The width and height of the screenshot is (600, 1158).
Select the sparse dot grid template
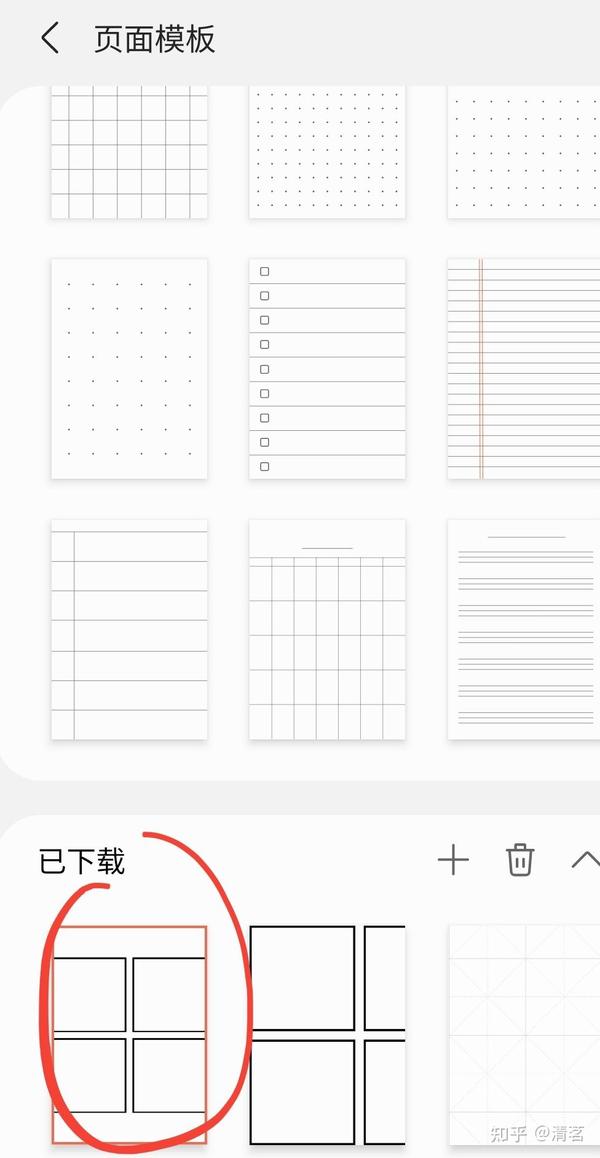click(129, 368)
